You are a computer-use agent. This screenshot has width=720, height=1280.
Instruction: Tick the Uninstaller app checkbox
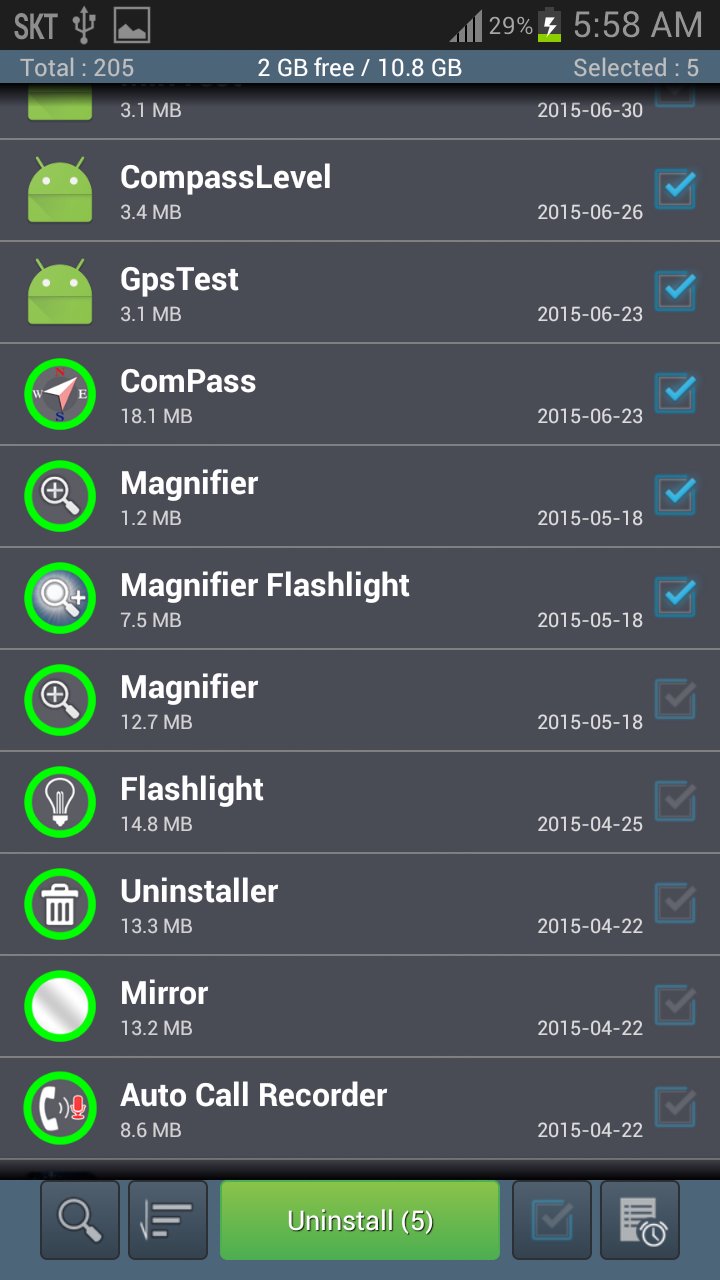coord(675,903)
